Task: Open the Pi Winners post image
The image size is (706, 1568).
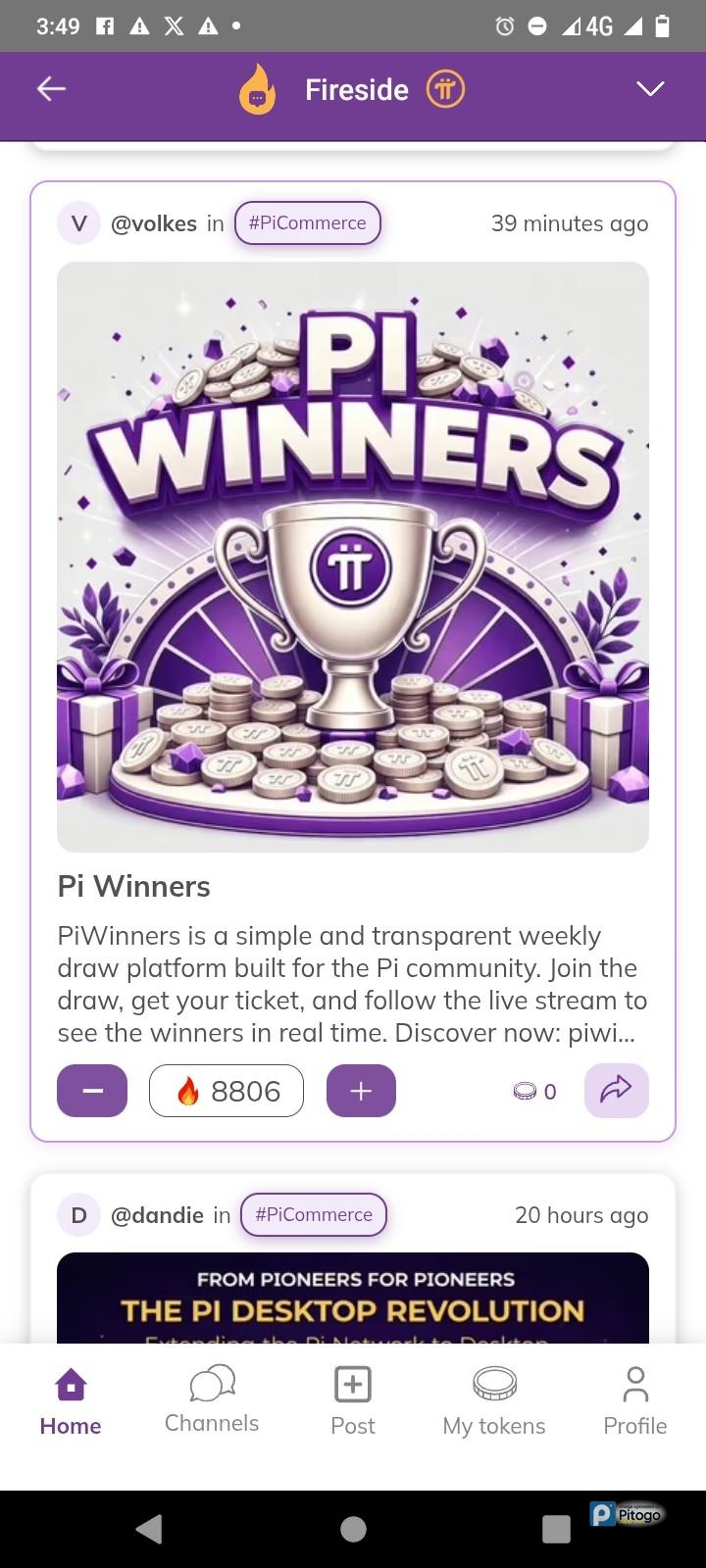Action: coord(353,557)
